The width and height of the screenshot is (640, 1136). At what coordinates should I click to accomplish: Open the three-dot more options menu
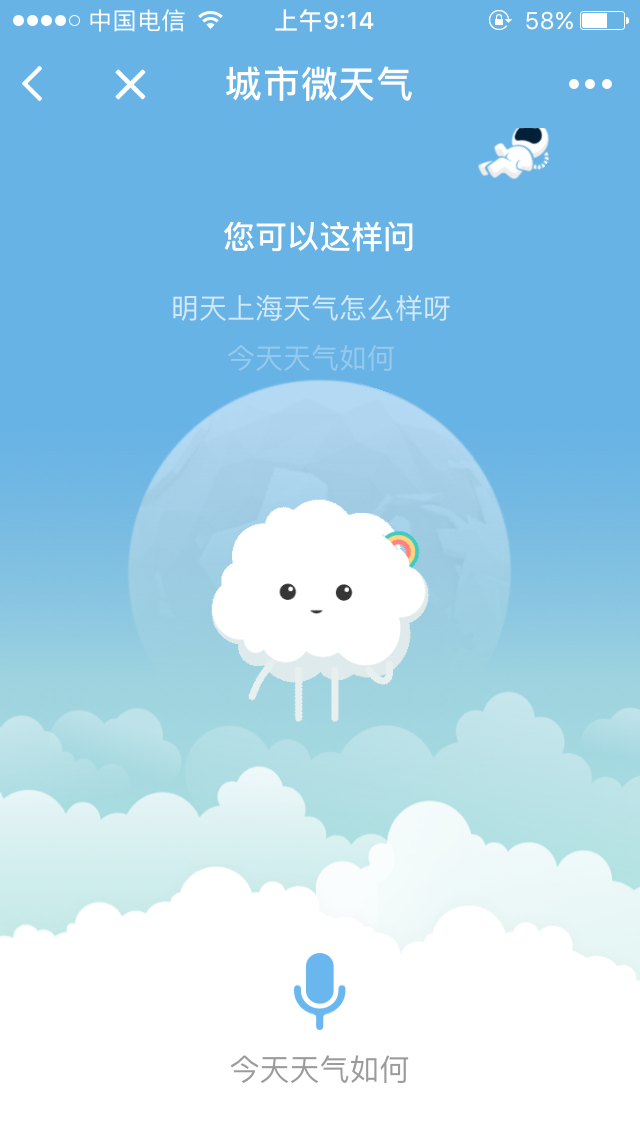coord(590,85)
